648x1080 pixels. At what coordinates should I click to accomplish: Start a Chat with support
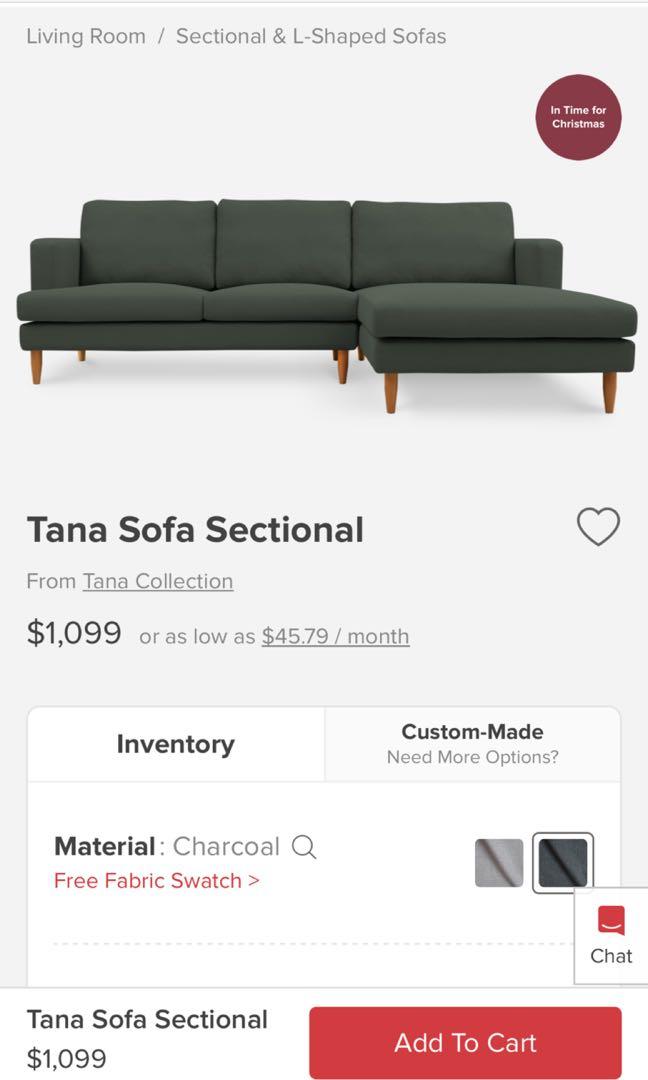point(611,935)
